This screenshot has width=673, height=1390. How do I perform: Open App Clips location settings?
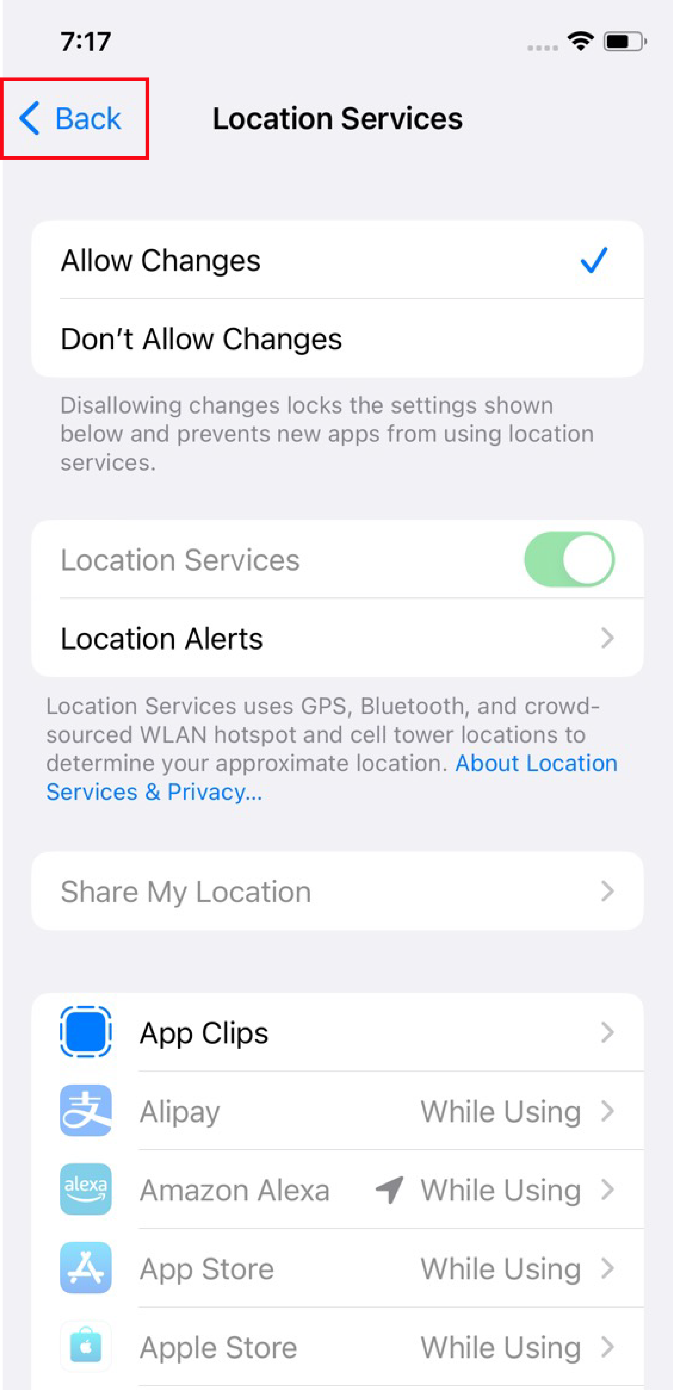pos(337,1033)
